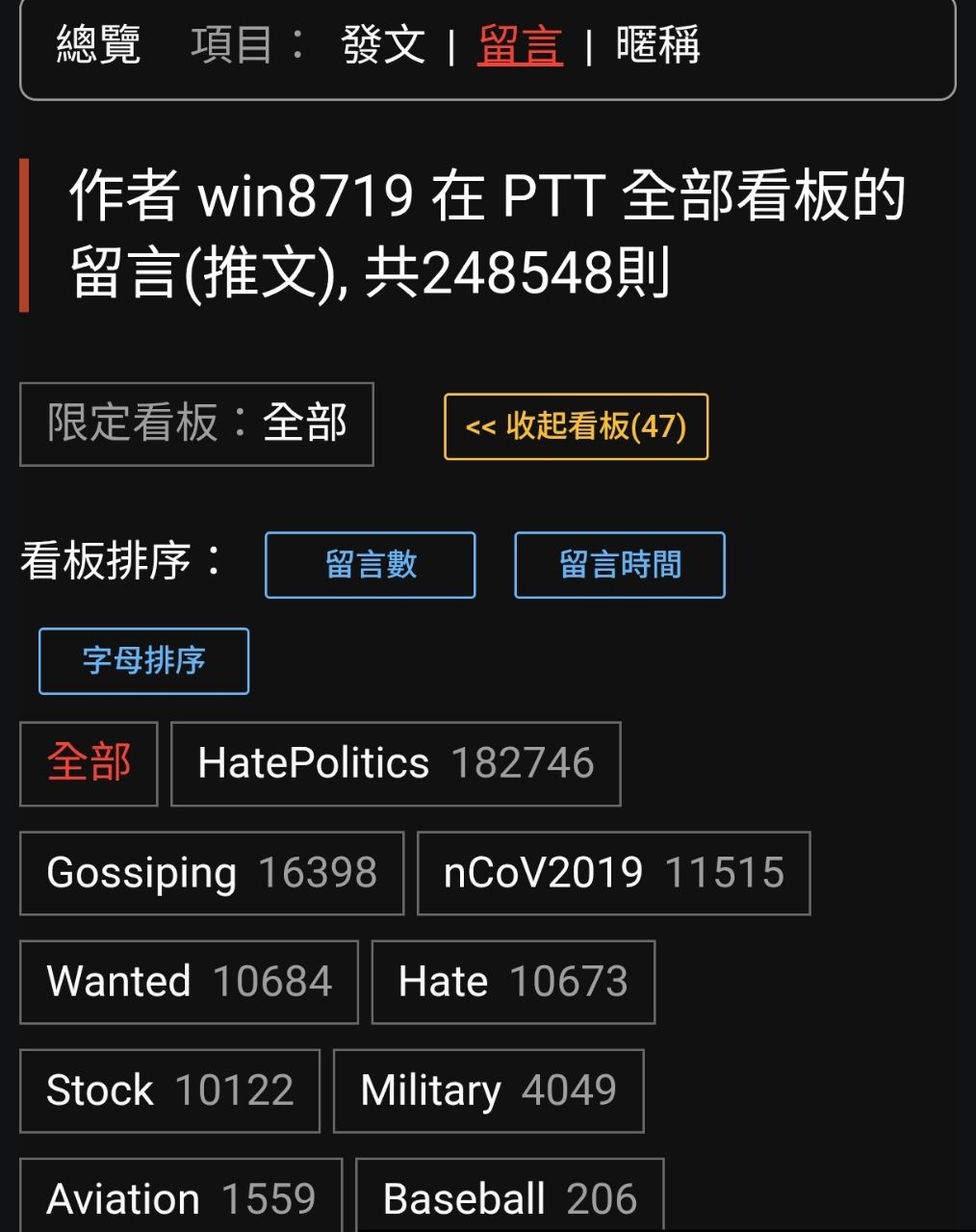Filter comments to HatePolitics board
This screenshot has width=976, height=1232.
click(x=396, y=763)
